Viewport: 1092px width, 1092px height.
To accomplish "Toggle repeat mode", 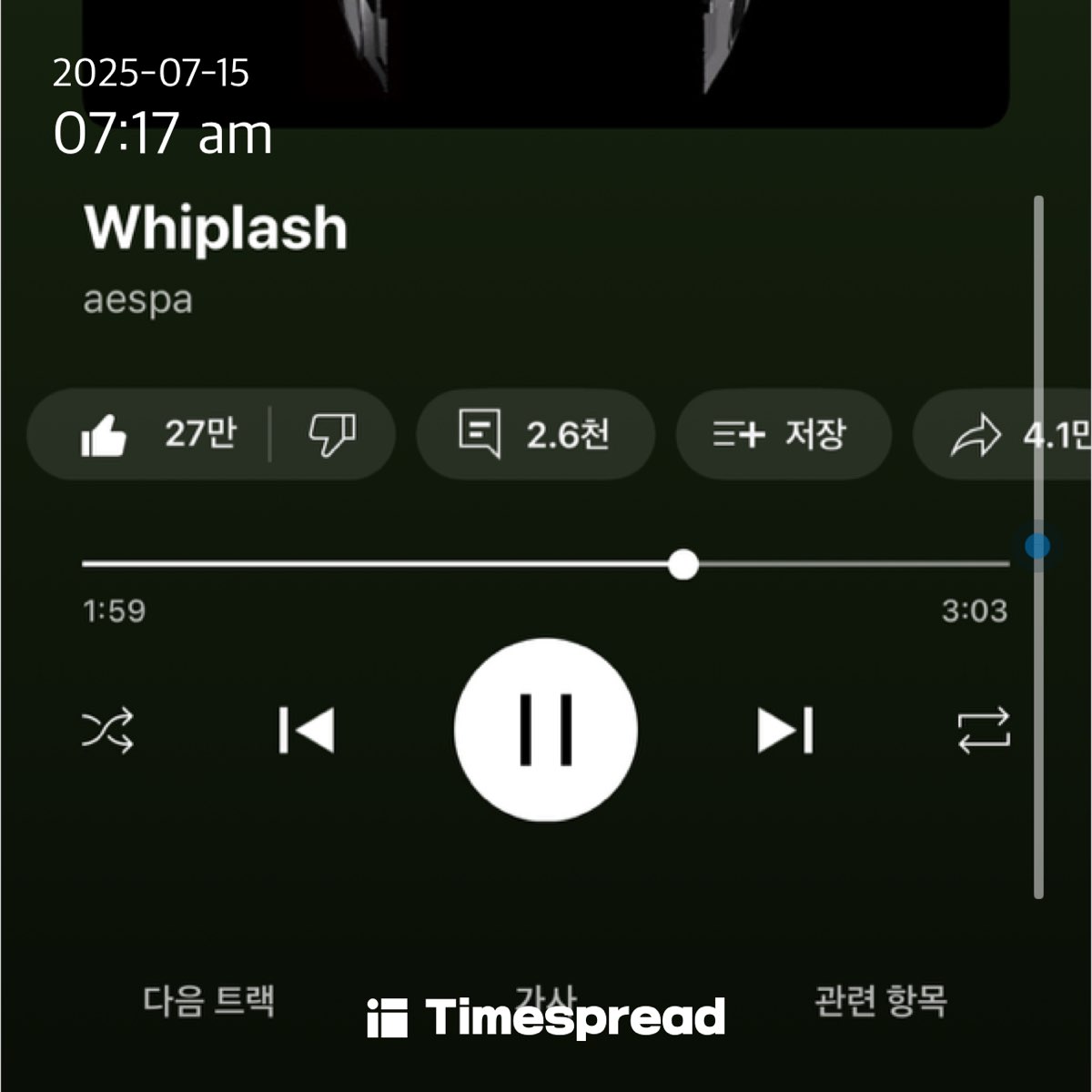I will tap(984, 731).
